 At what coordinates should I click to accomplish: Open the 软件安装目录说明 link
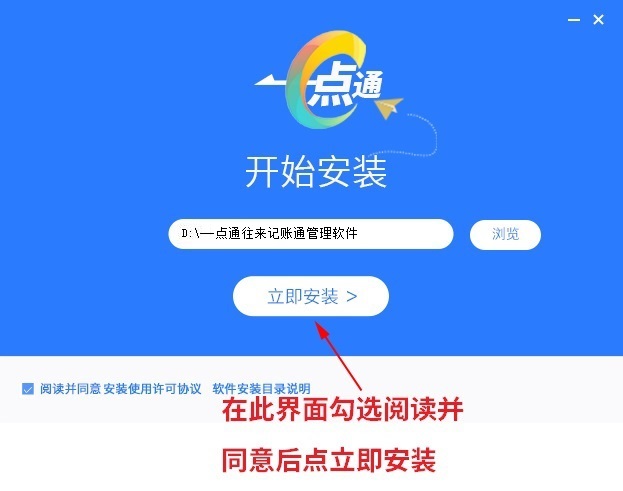click(x=261, y=388)
